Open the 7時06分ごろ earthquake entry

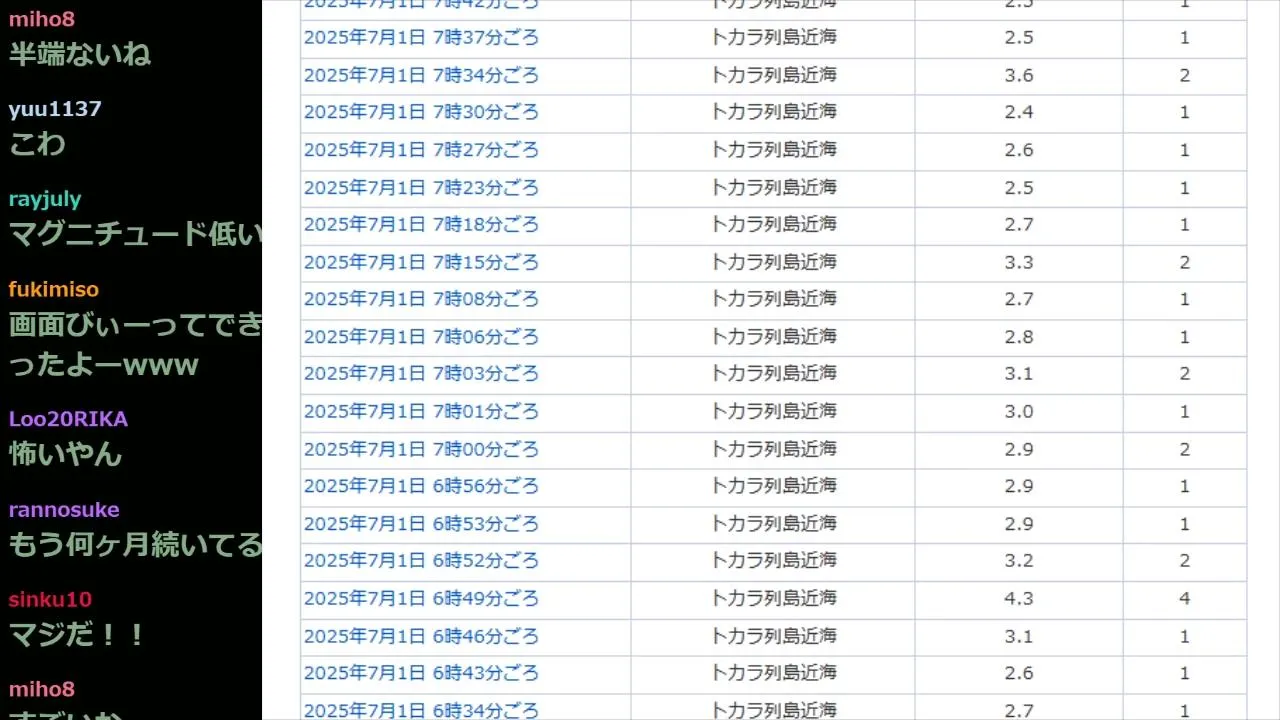(x=421, y=336)
